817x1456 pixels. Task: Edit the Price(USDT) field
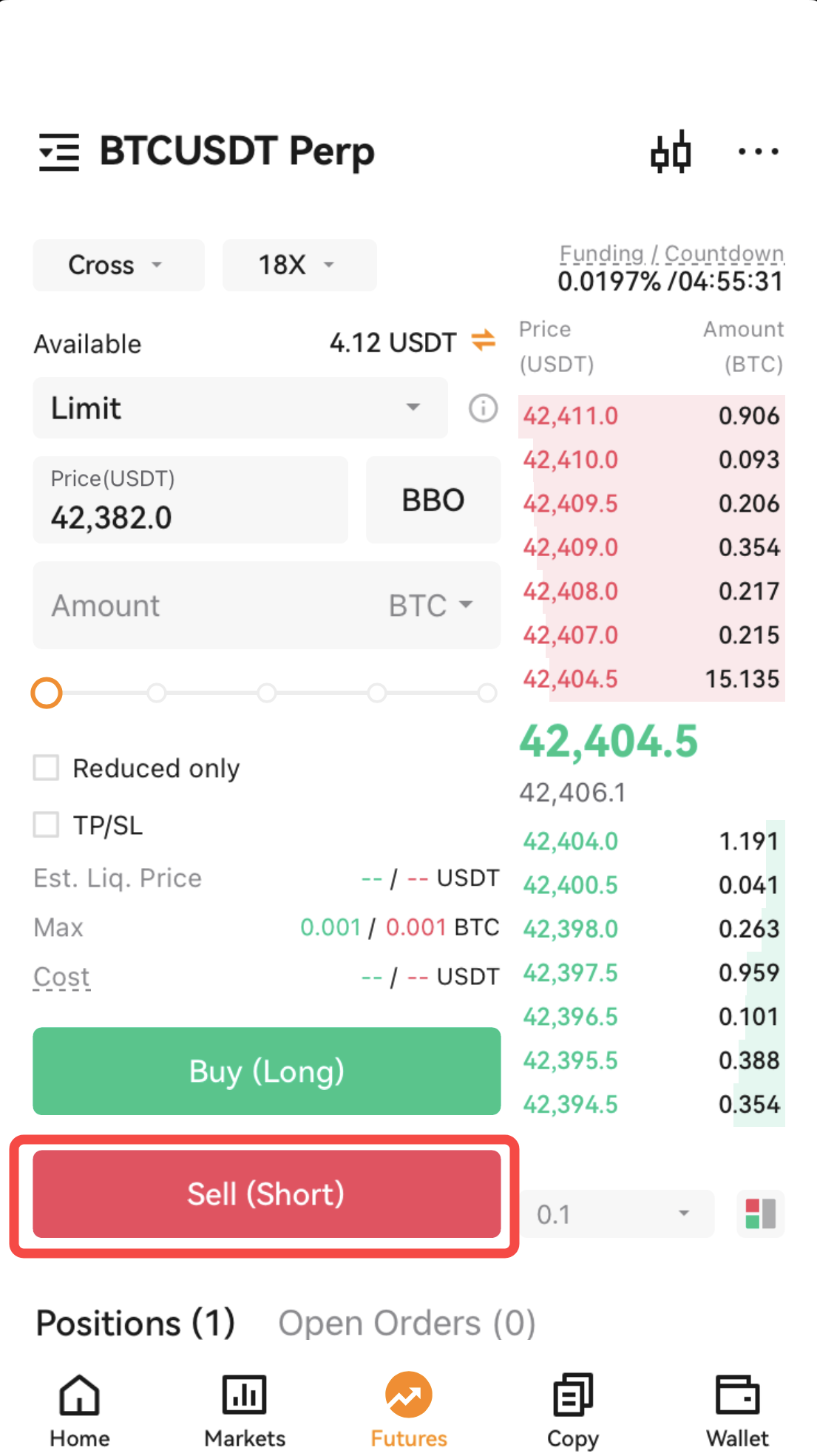(190, 500)
